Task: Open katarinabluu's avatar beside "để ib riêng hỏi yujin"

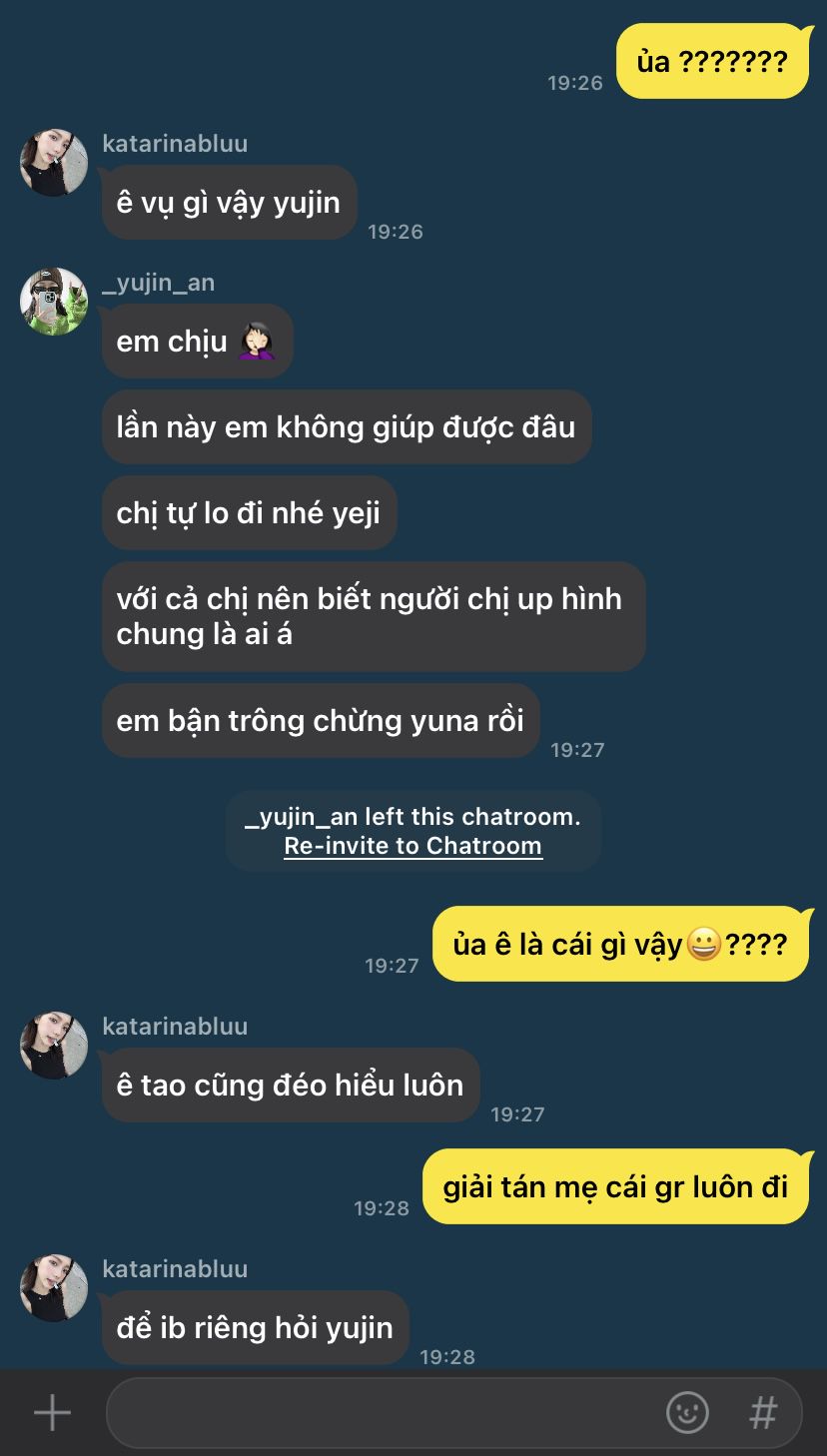Action: [x=54, y=1288]
